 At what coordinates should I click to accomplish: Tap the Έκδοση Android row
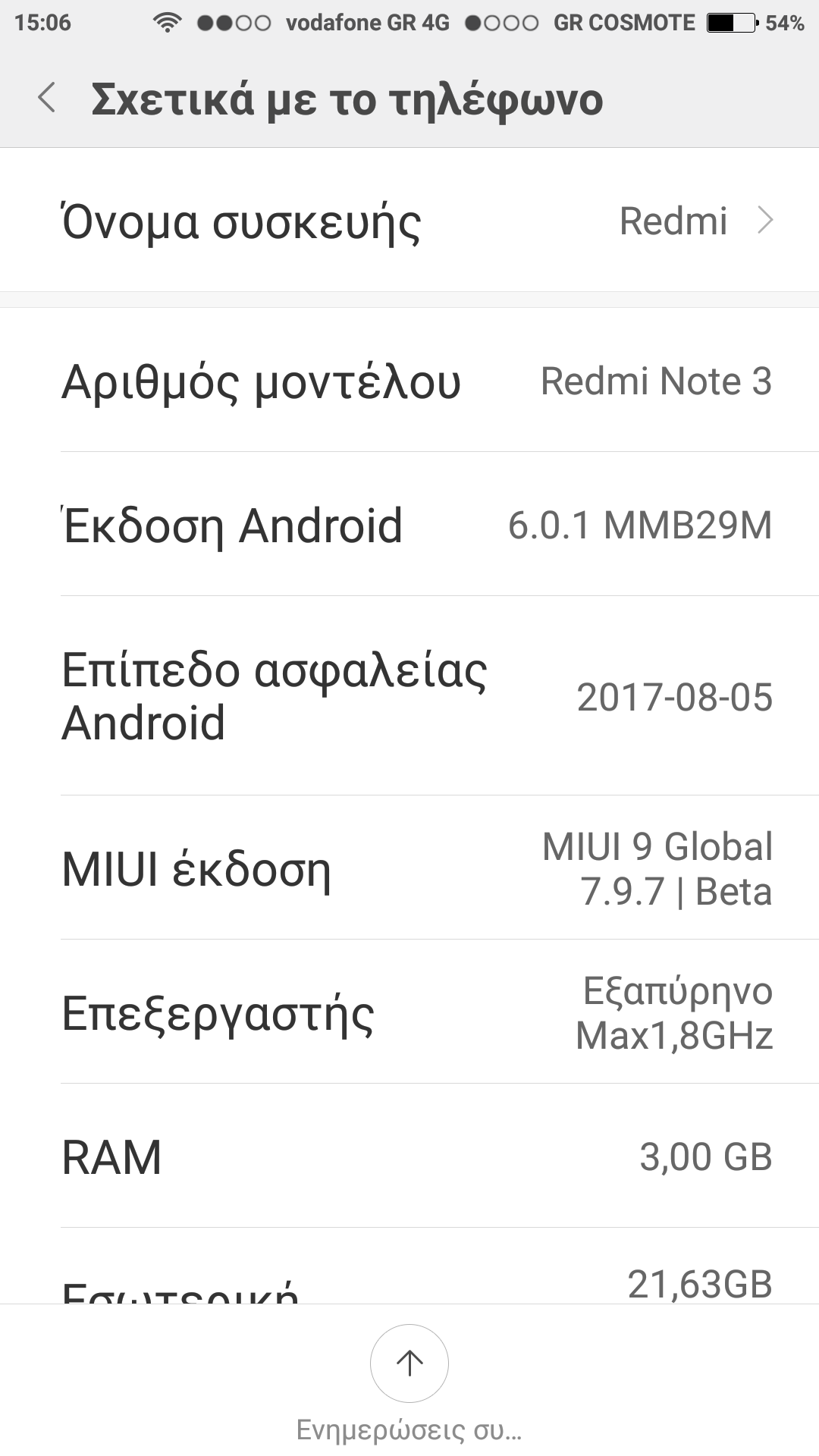409,525
